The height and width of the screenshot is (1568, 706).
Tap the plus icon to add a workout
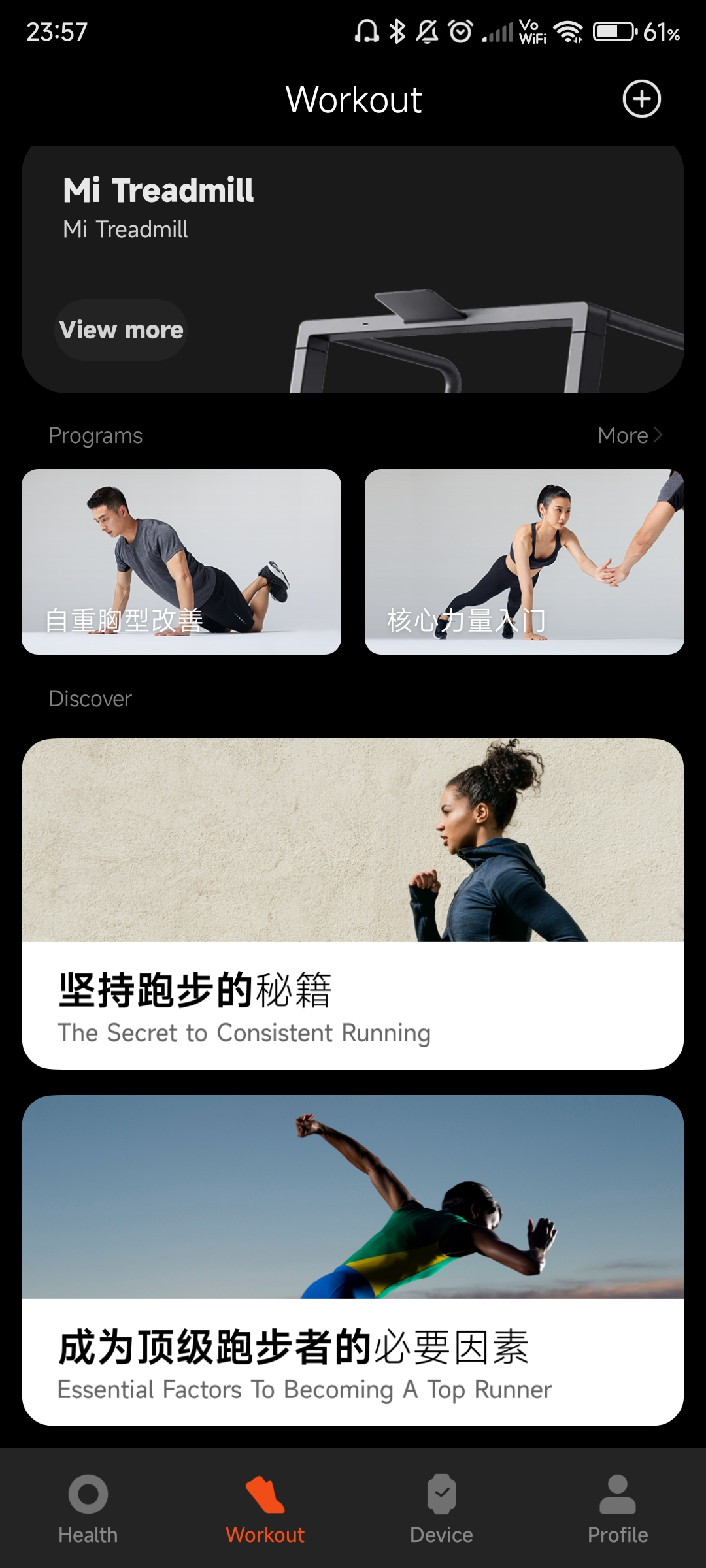coord(641,99)
